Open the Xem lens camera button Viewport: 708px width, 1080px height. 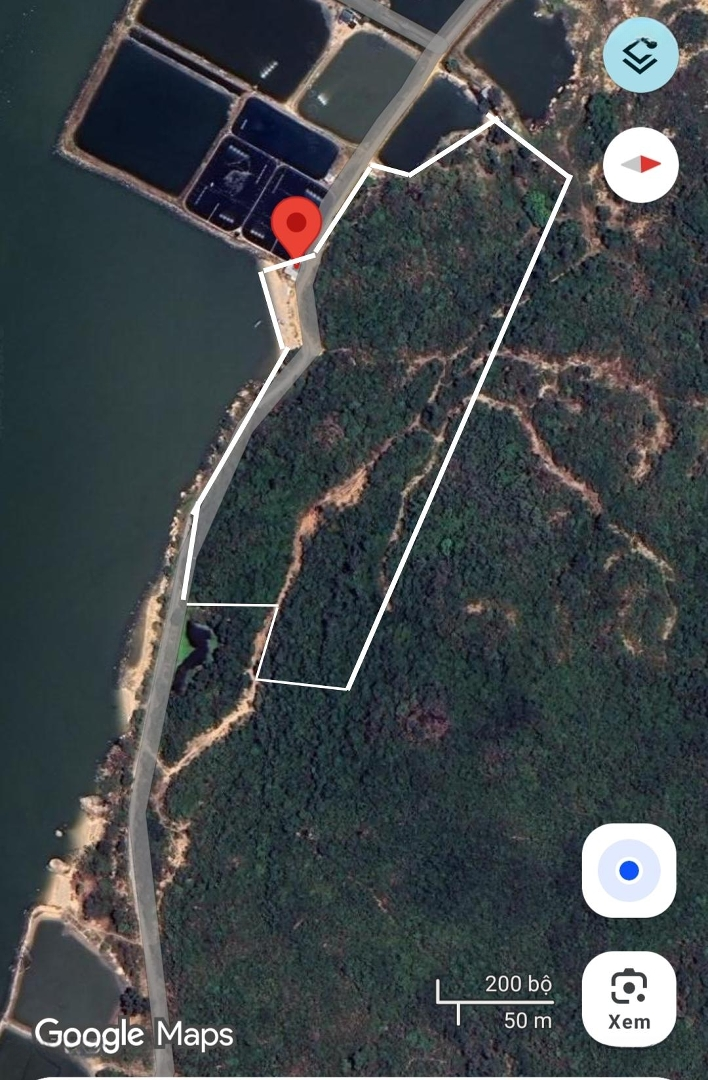pos(629,998)
